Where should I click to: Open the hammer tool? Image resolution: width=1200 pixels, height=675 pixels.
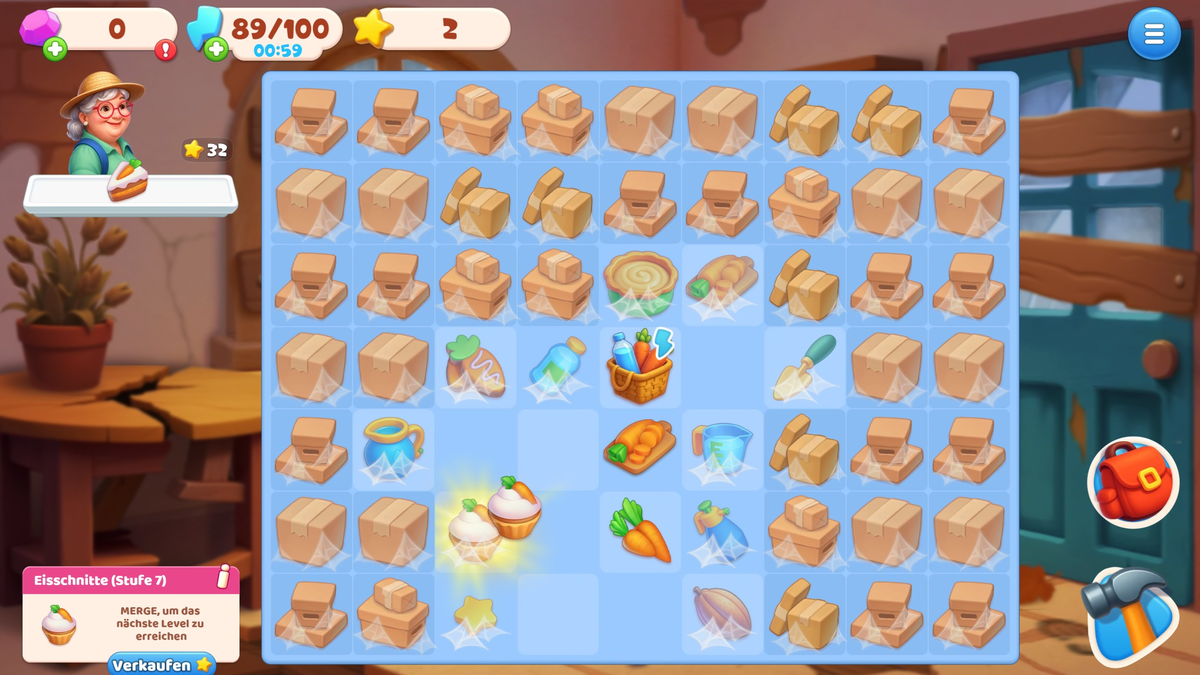point(1130,613)
